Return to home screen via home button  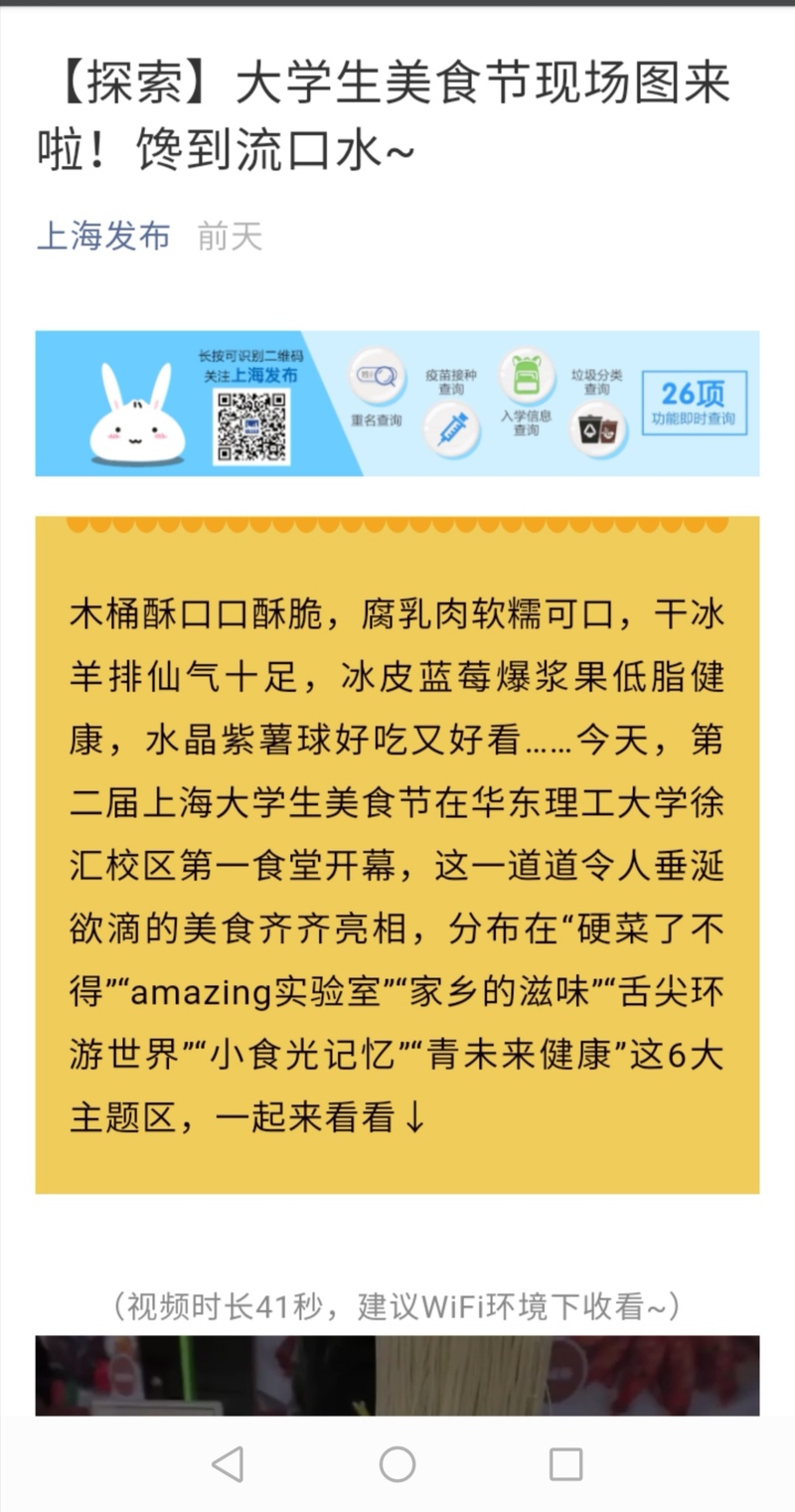(x=397, y=1464)
